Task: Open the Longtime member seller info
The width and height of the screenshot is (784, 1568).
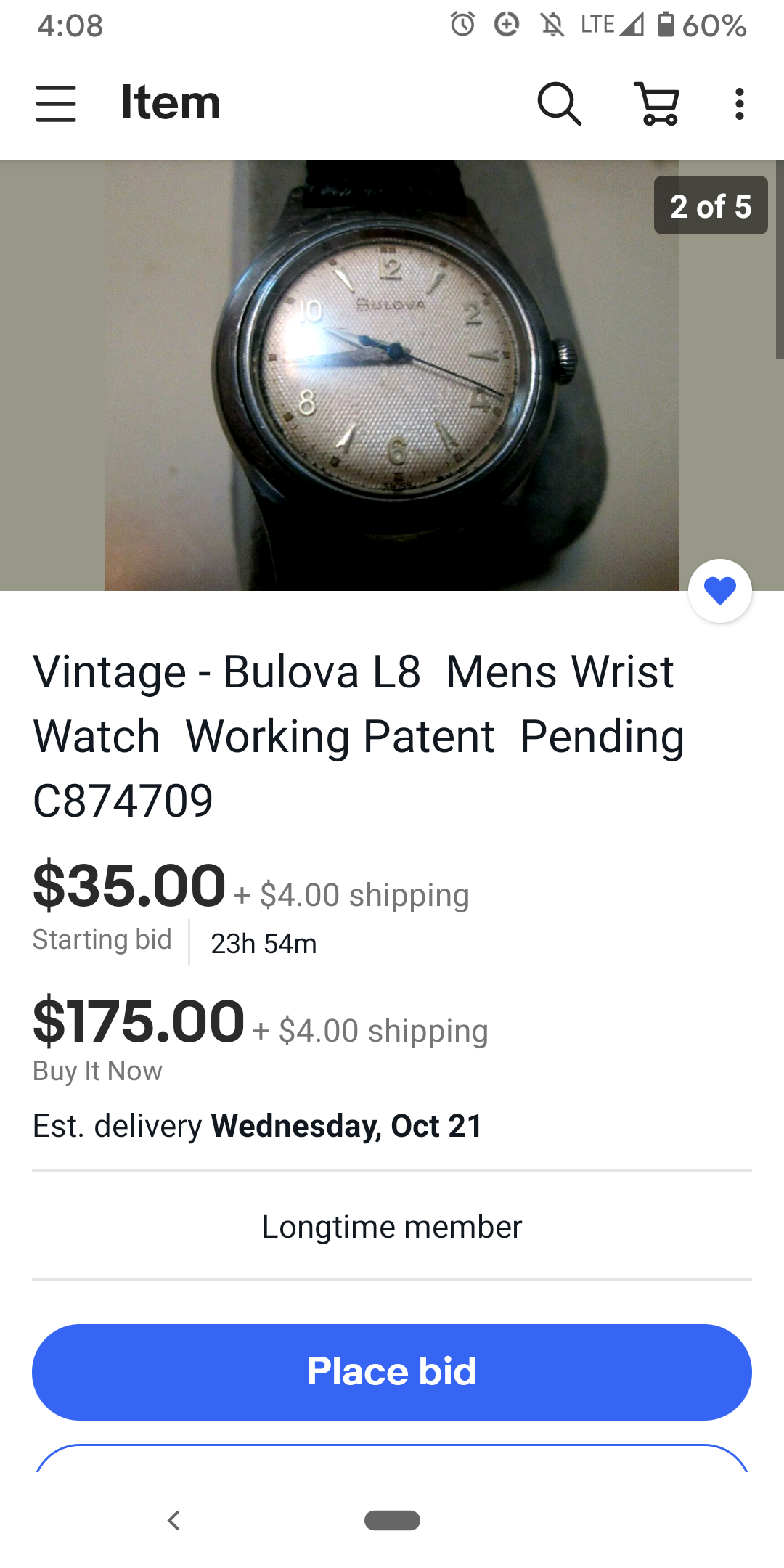Action: coord(392,1227)
